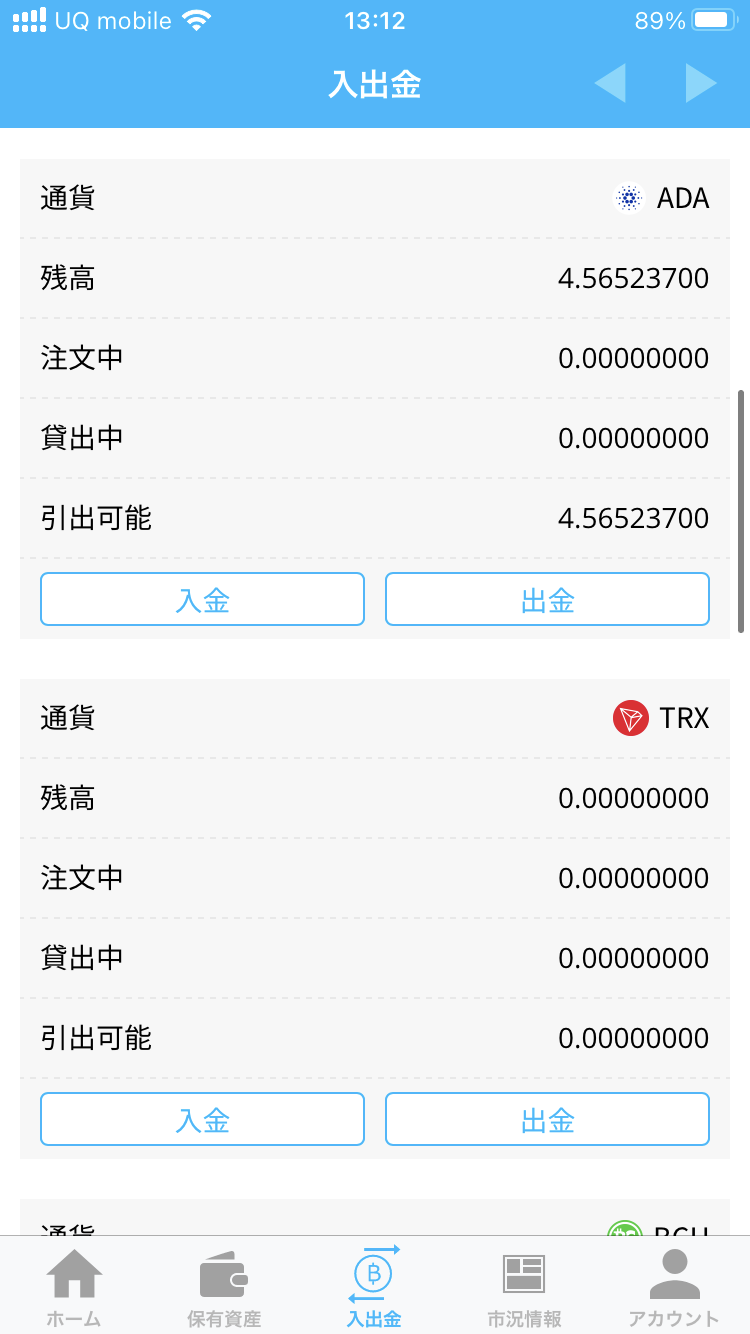This screenshot has height=1334, width=750.
Task: Select 出金 under TRX currency
Action: (x=547, y=1119)
